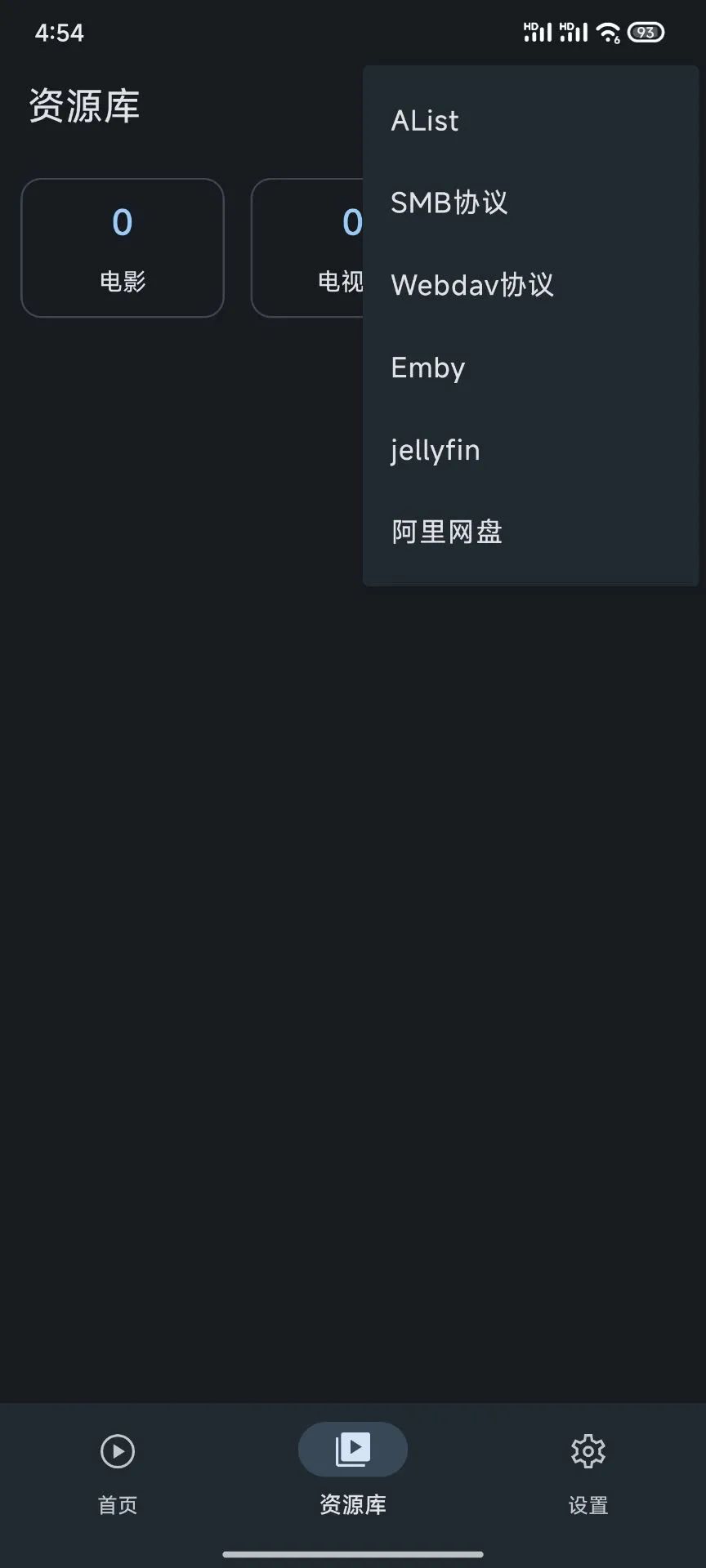Select 阿里网盘 option
706x1568 pixels.
(529, 532)
